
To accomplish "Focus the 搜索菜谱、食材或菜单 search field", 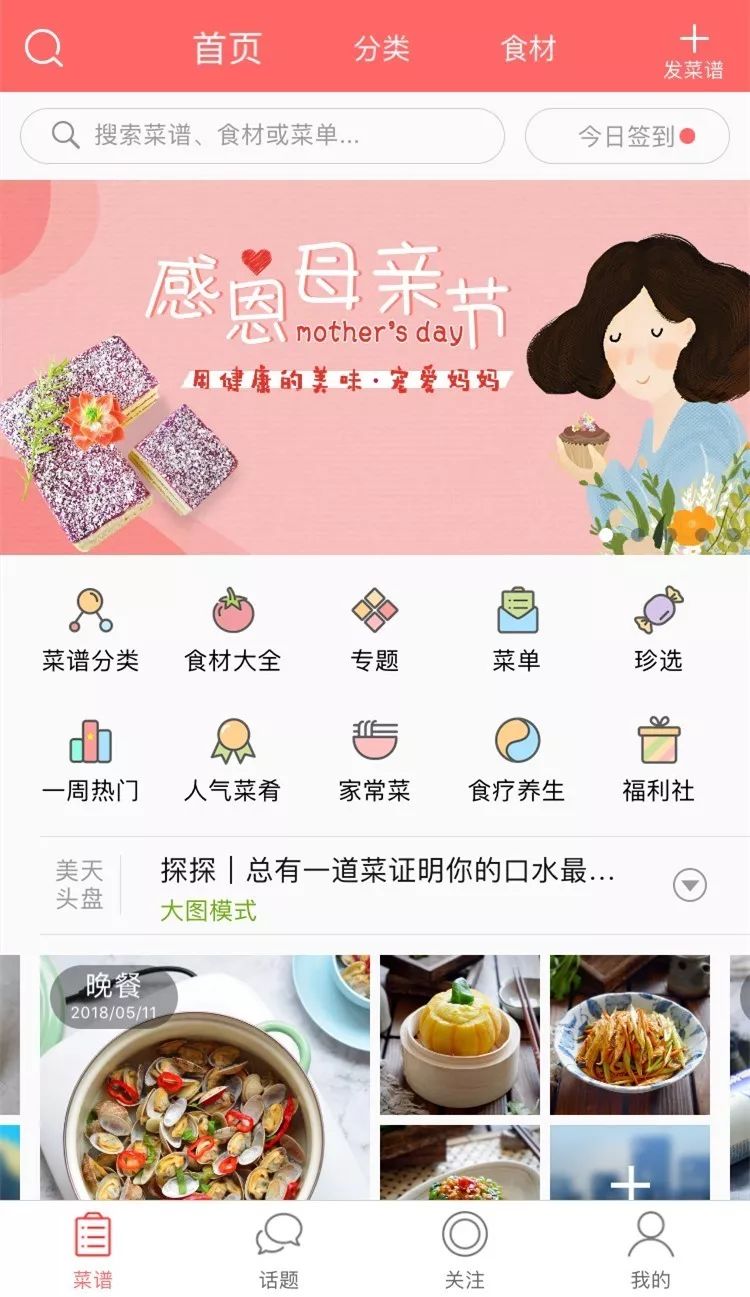I will [262, 136].
